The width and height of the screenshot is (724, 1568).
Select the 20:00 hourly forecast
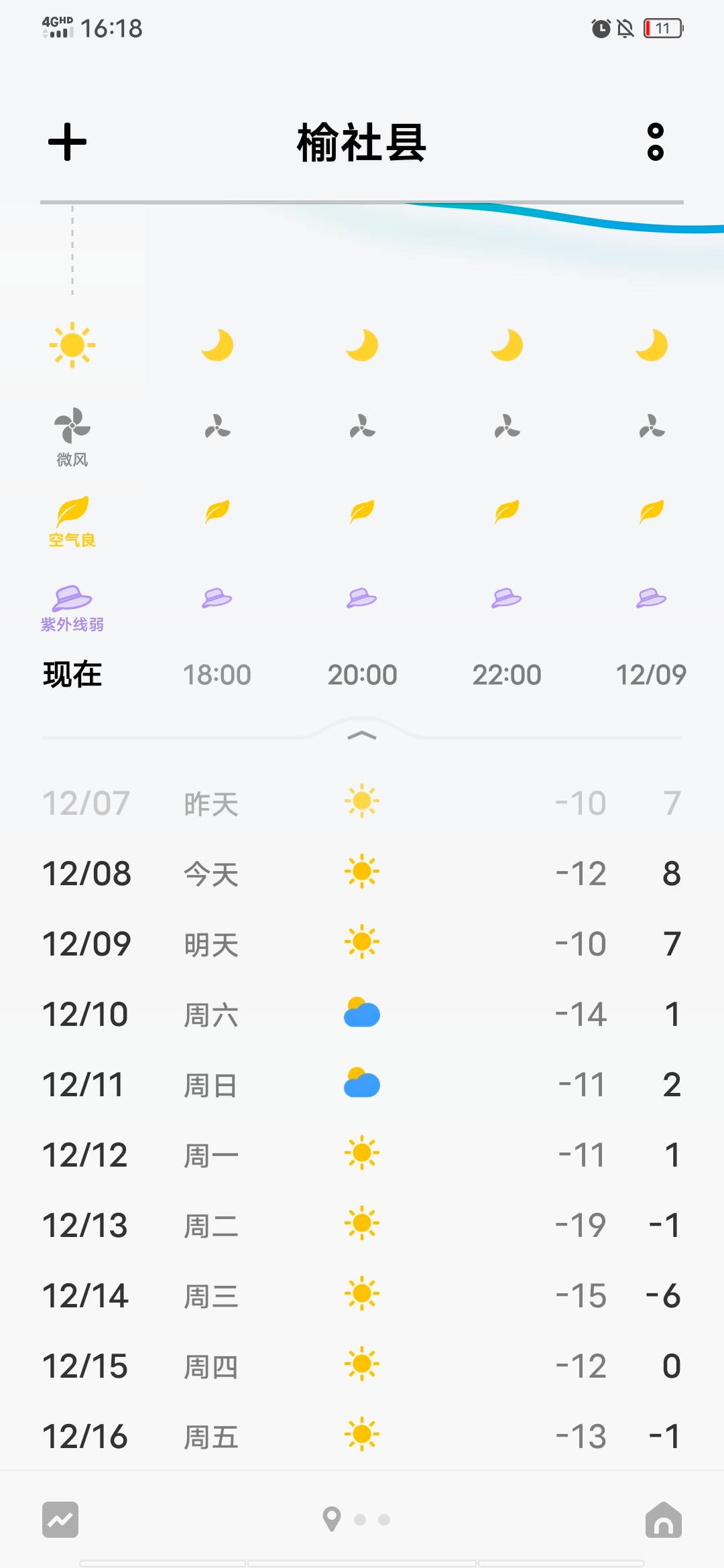click(362, 675)
